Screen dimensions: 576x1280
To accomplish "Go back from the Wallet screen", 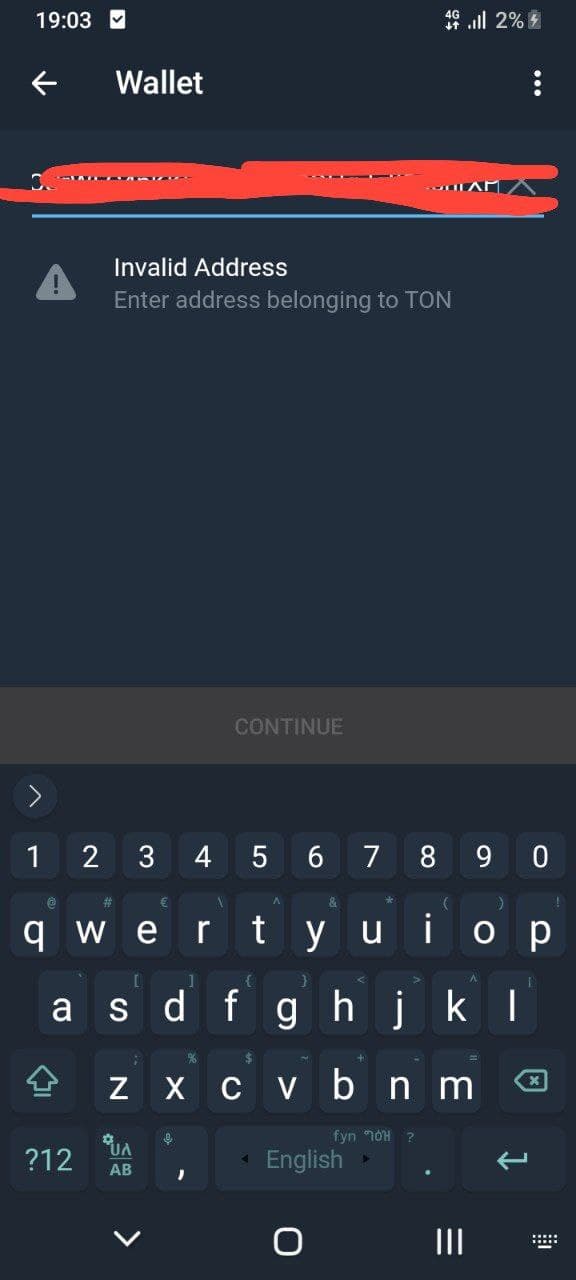I will 45,83.
